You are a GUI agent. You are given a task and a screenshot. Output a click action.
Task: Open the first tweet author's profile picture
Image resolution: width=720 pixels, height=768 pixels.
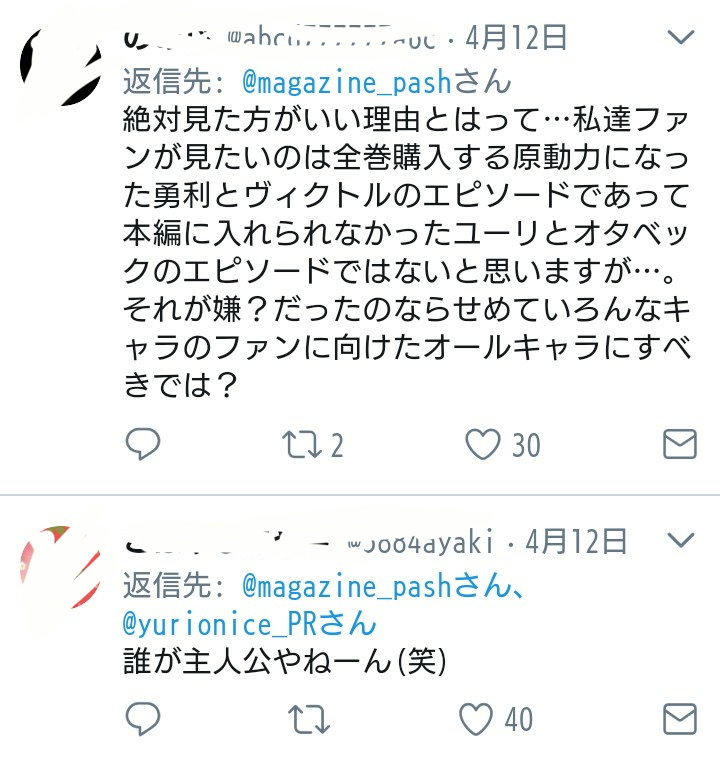(62, 66)
